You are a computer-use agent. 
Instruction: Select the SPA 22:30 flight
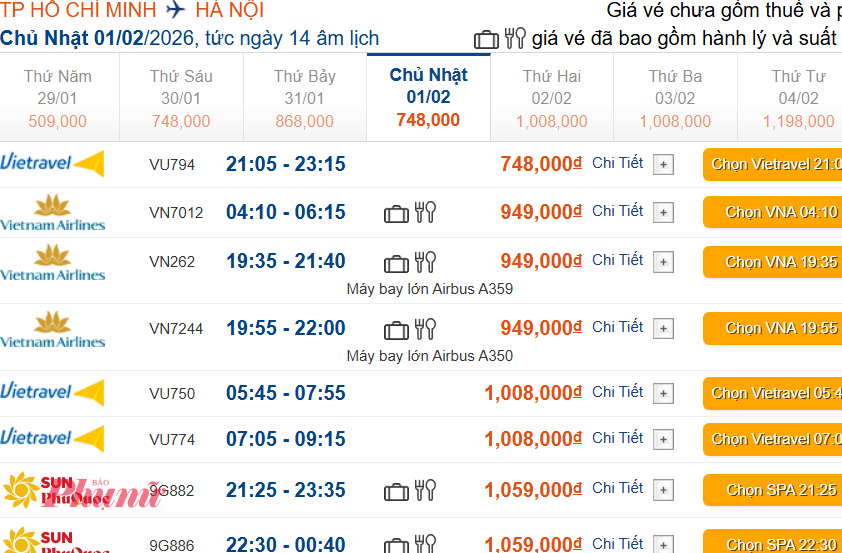tap(773, 544)
